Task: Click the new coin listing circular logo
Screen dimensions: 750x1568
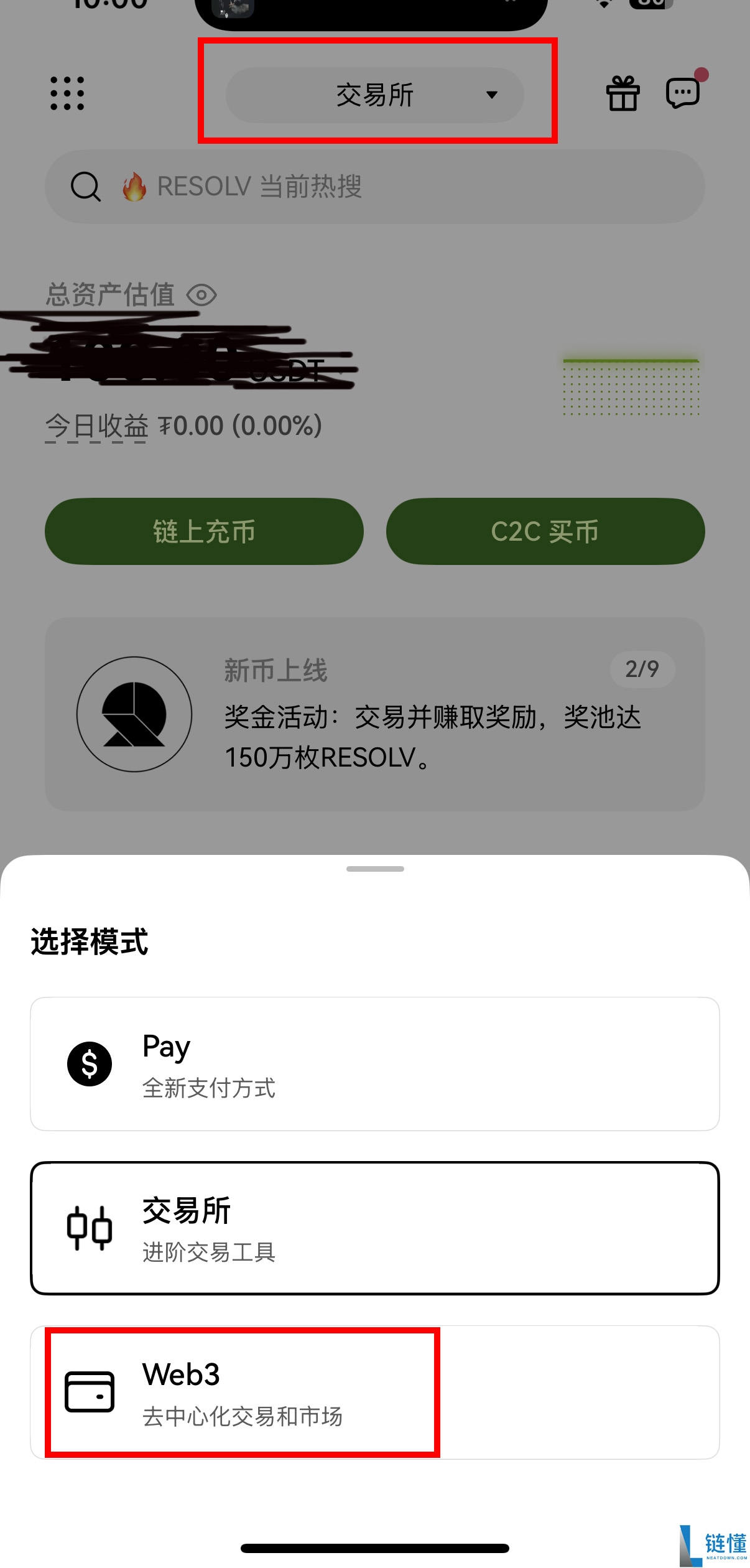Action: pos(134,714)
